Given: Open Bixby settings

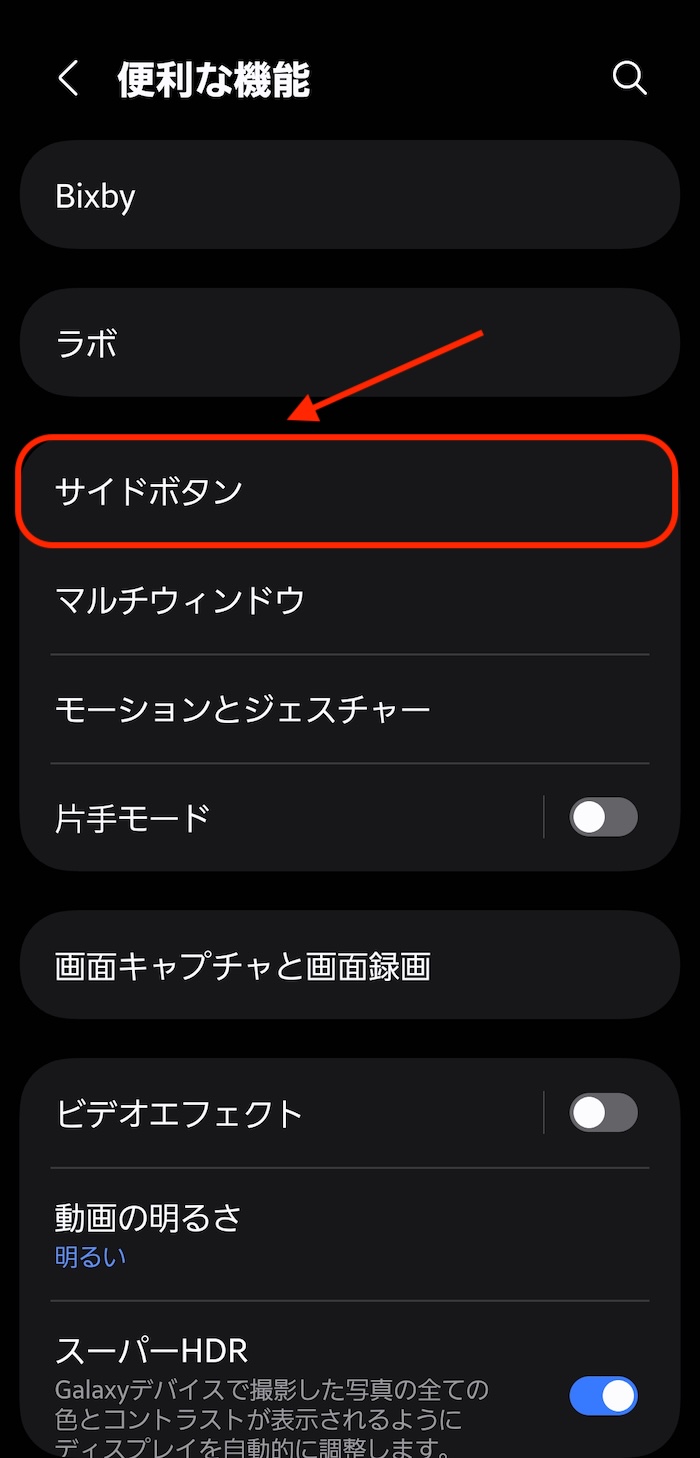Looking at the screenshot, I should 350,196.
